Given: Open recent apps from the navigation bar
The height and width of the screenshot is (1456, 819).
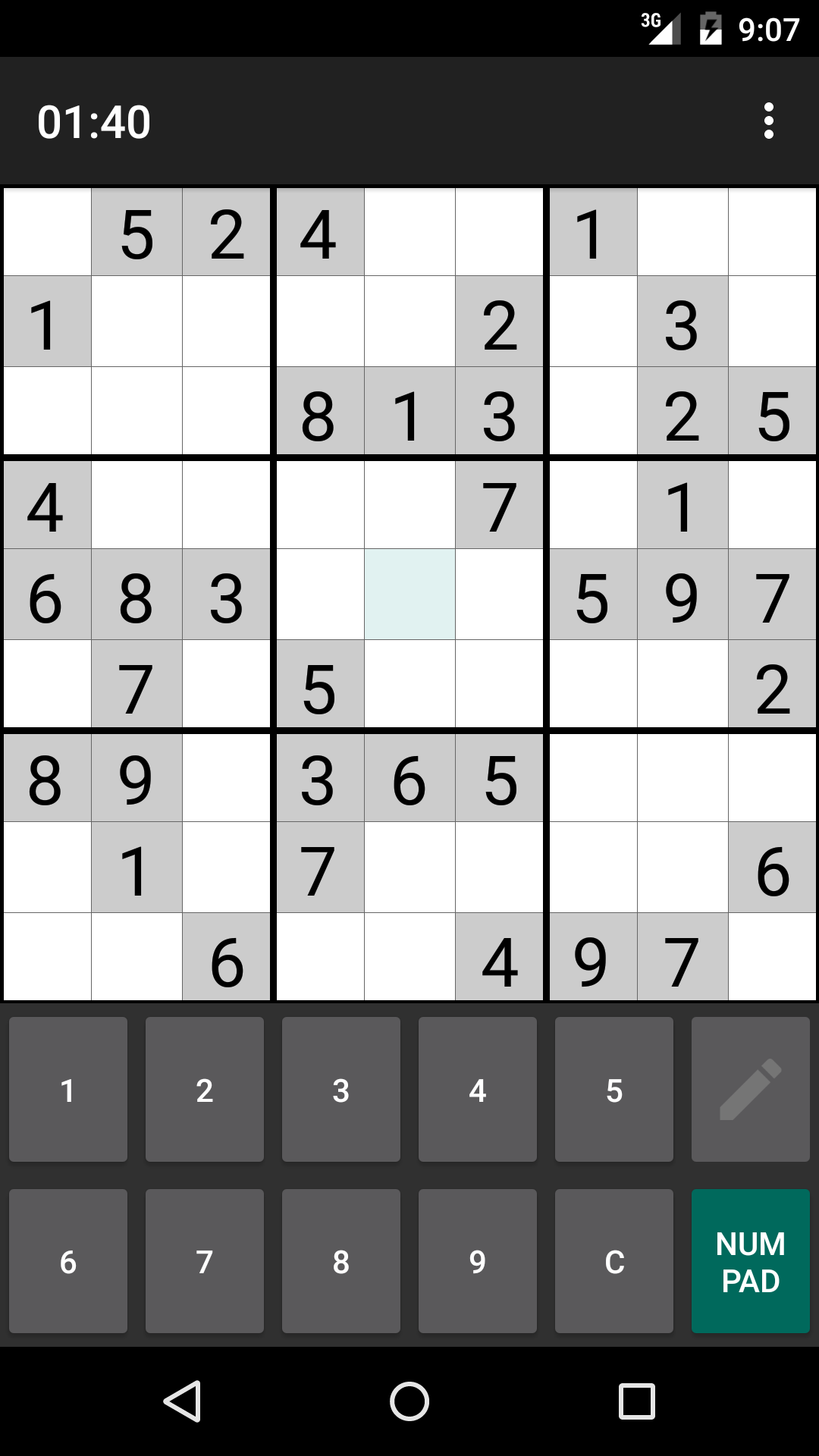Looking at the screenshot, I should (x=637, y=1401).
